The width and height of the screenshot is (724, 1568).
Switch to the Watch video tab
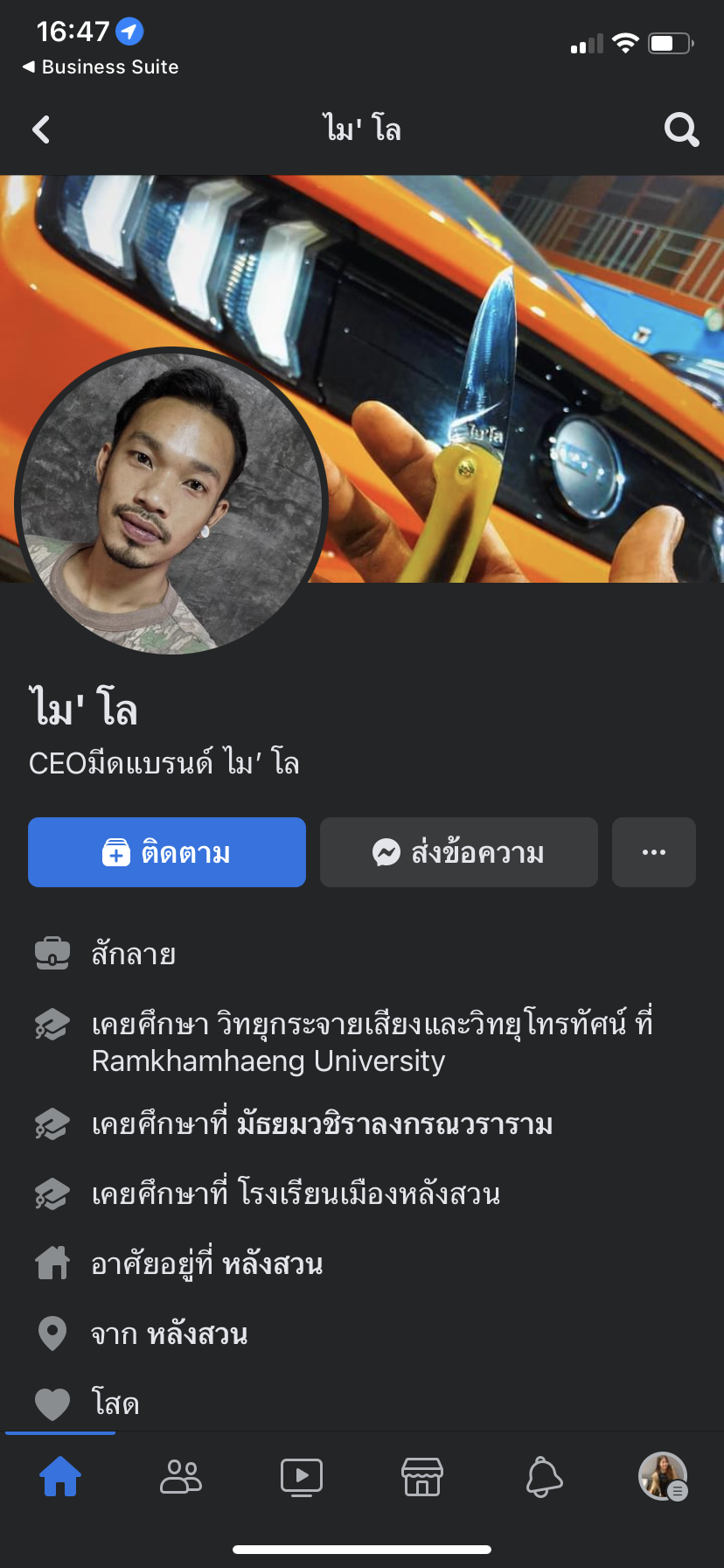[302, 1476]
